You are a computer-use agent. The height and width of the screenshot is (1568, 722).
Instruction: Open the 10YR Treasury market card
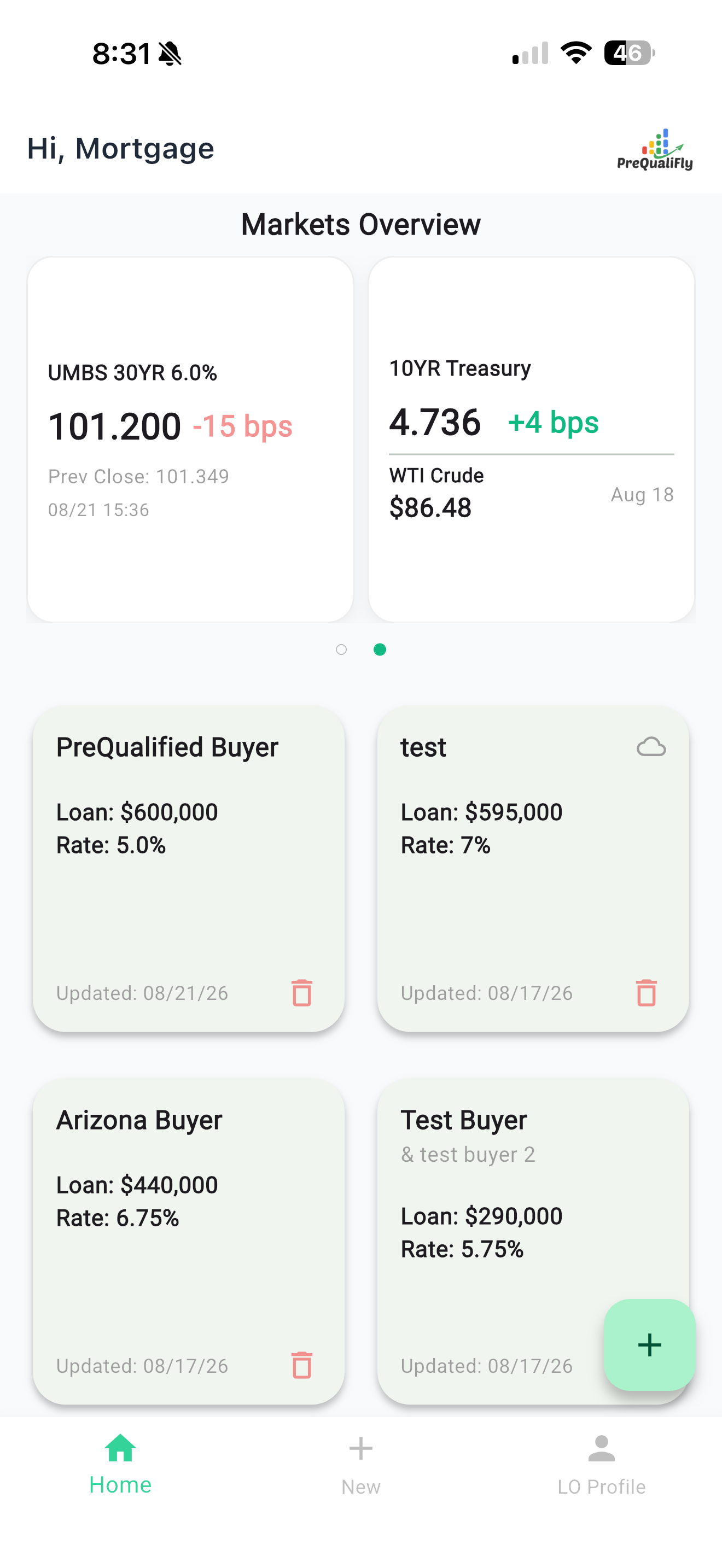532,440
